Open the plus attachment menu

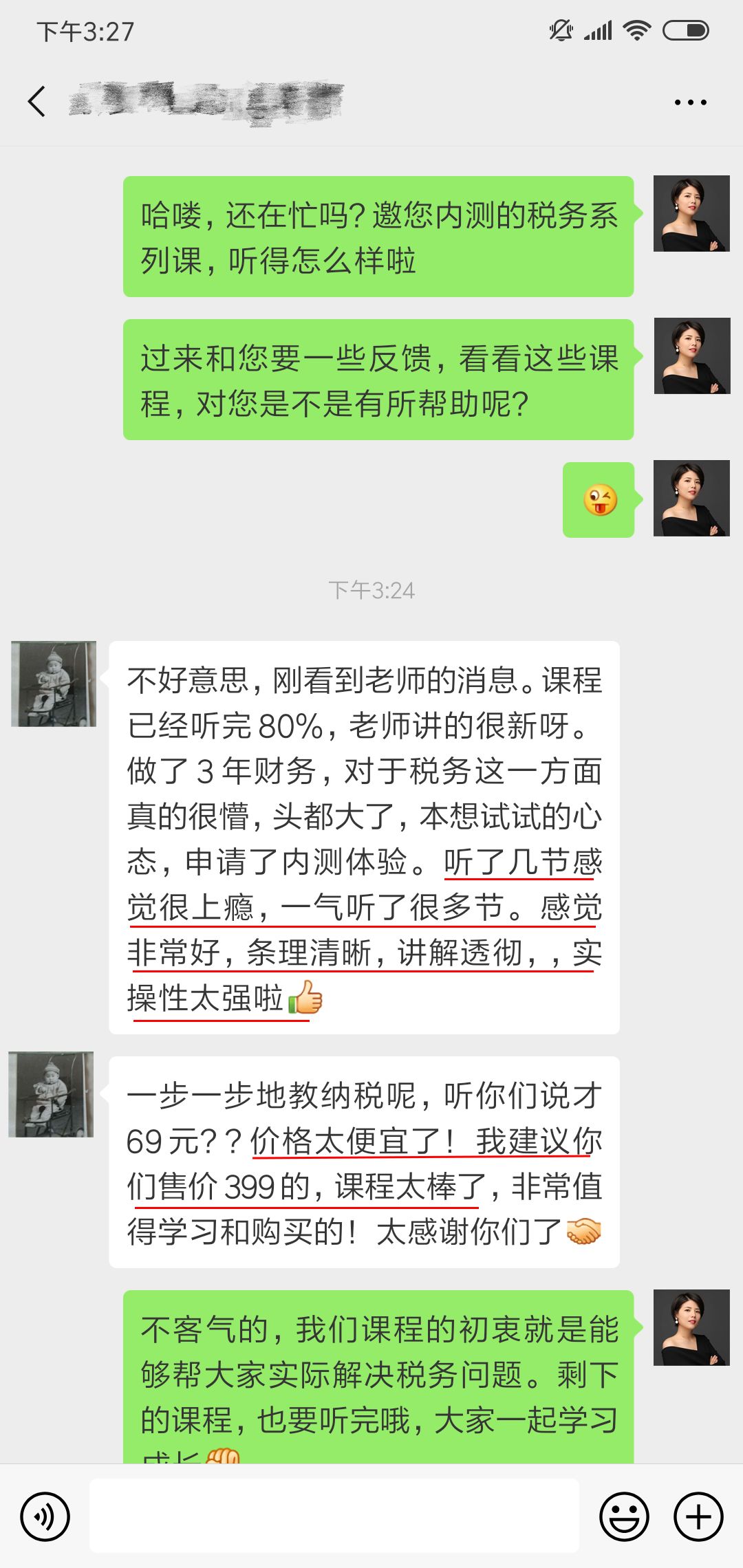coord(698,1516)
